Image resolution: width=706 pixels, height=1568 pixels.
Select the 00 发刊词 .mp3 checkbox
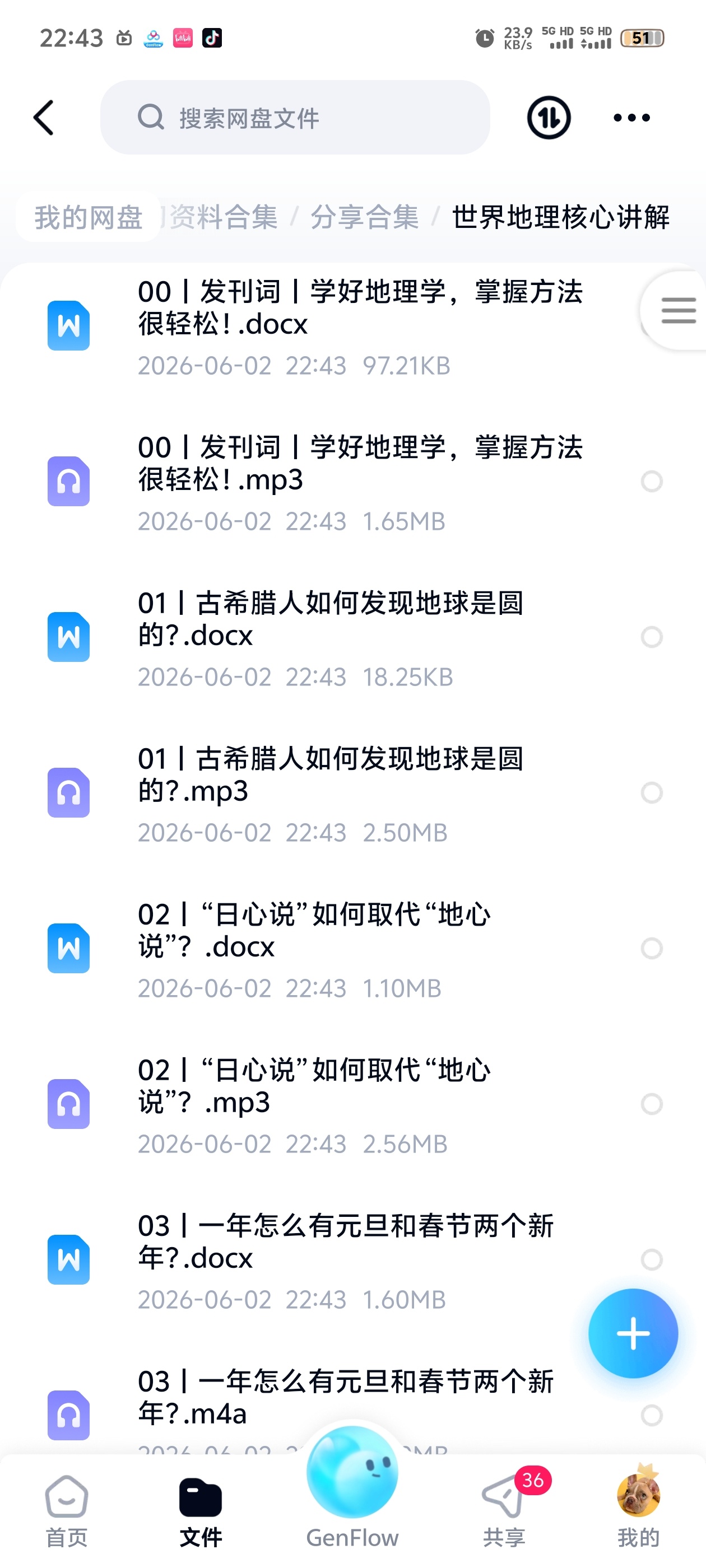point(651,482)
